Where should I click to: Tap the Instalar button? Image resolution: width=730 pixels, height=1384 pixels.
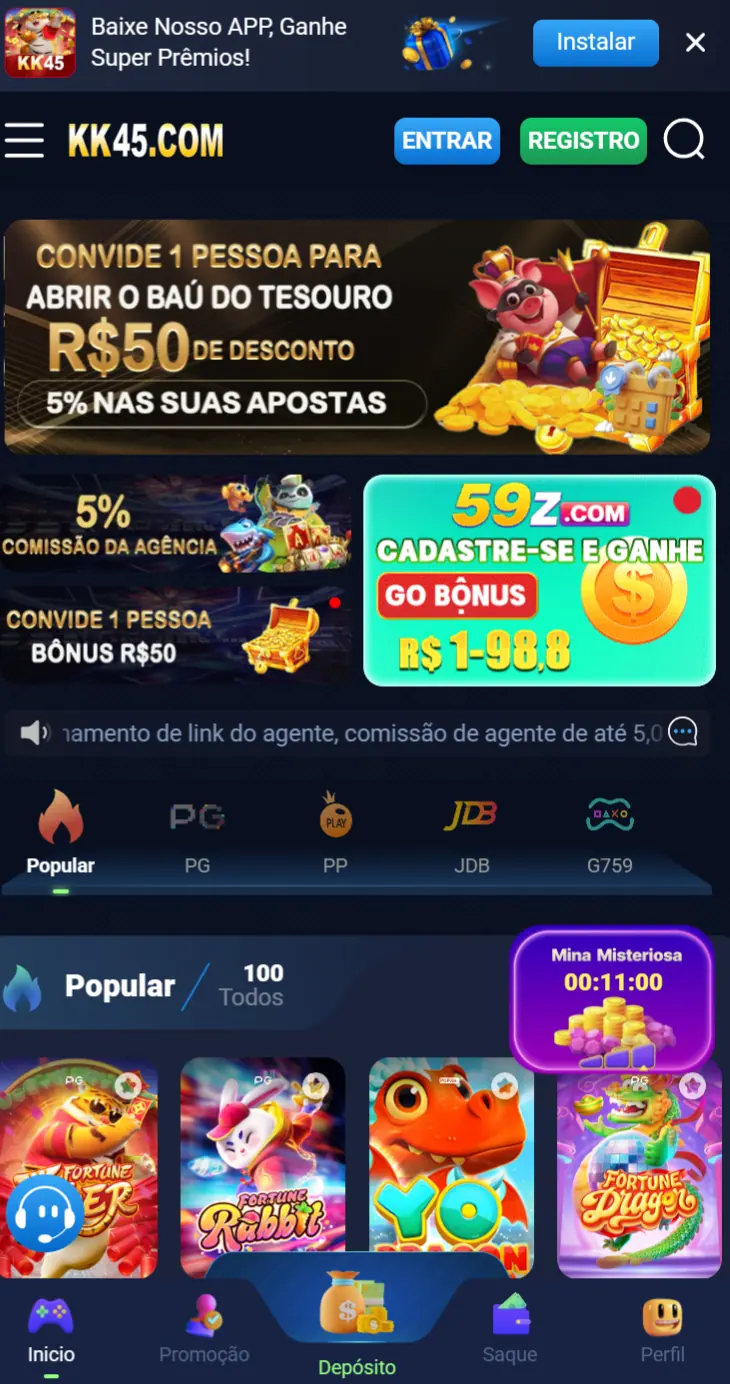595,42
